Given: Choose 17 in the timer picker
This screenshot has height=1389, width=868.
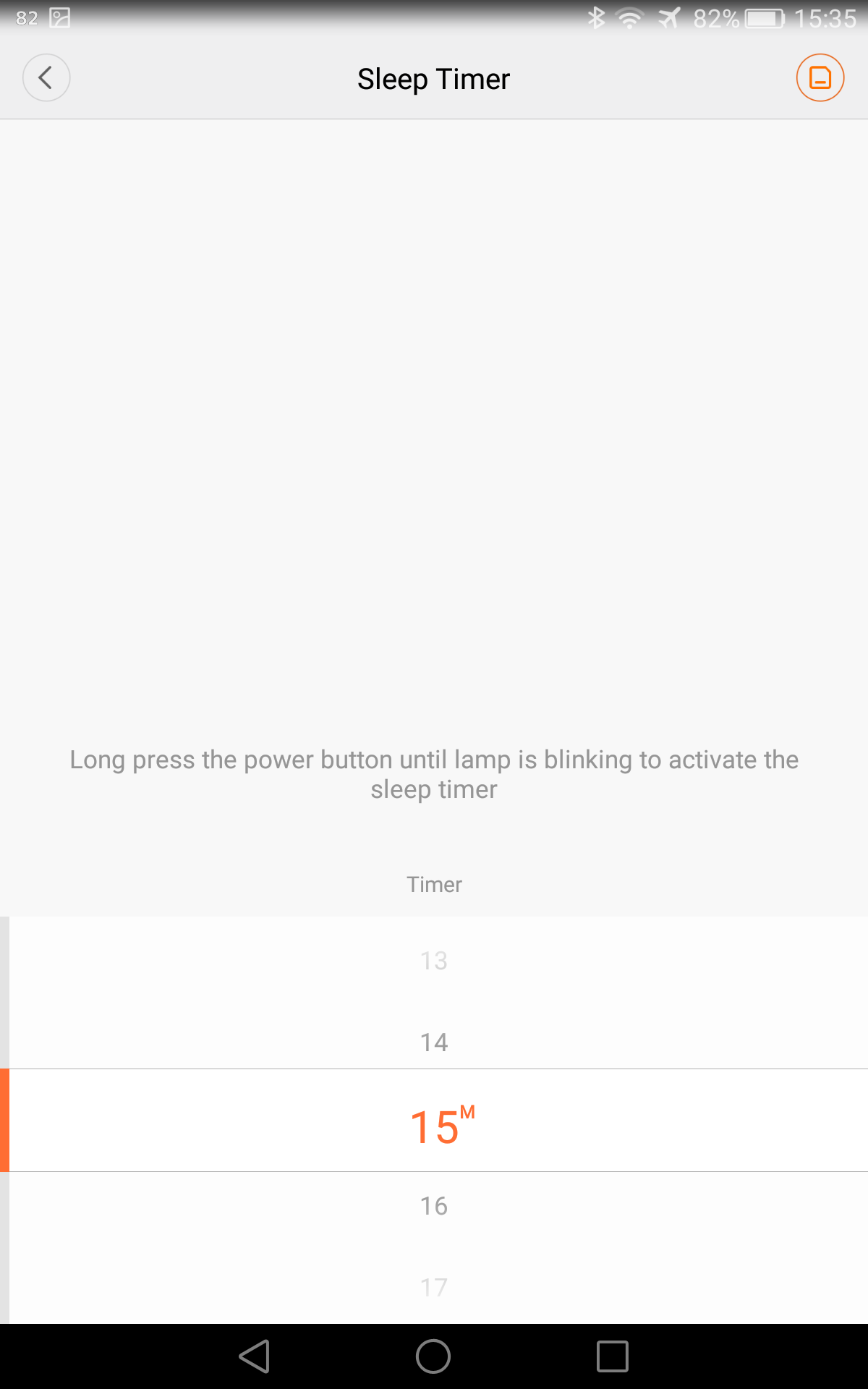Looking at the screenshot, I should tap(434, 1288).
